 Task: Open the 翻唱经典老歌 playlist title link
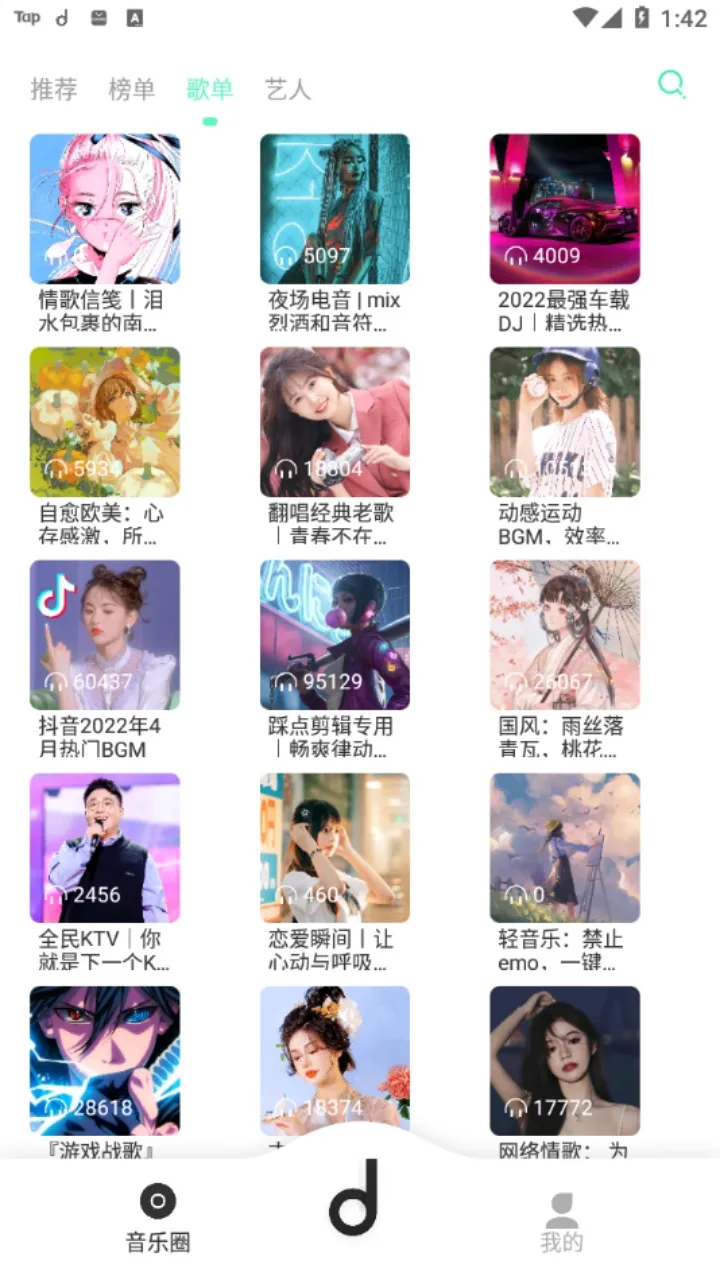tap(334, 525)
